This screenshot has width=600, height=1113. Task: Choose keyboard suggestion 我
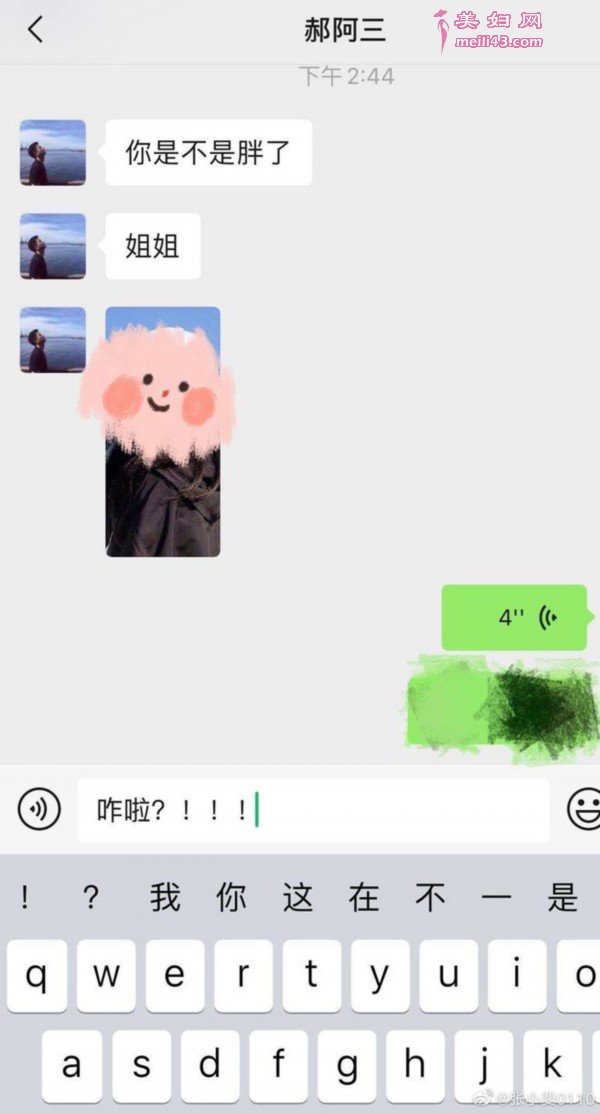165,898
